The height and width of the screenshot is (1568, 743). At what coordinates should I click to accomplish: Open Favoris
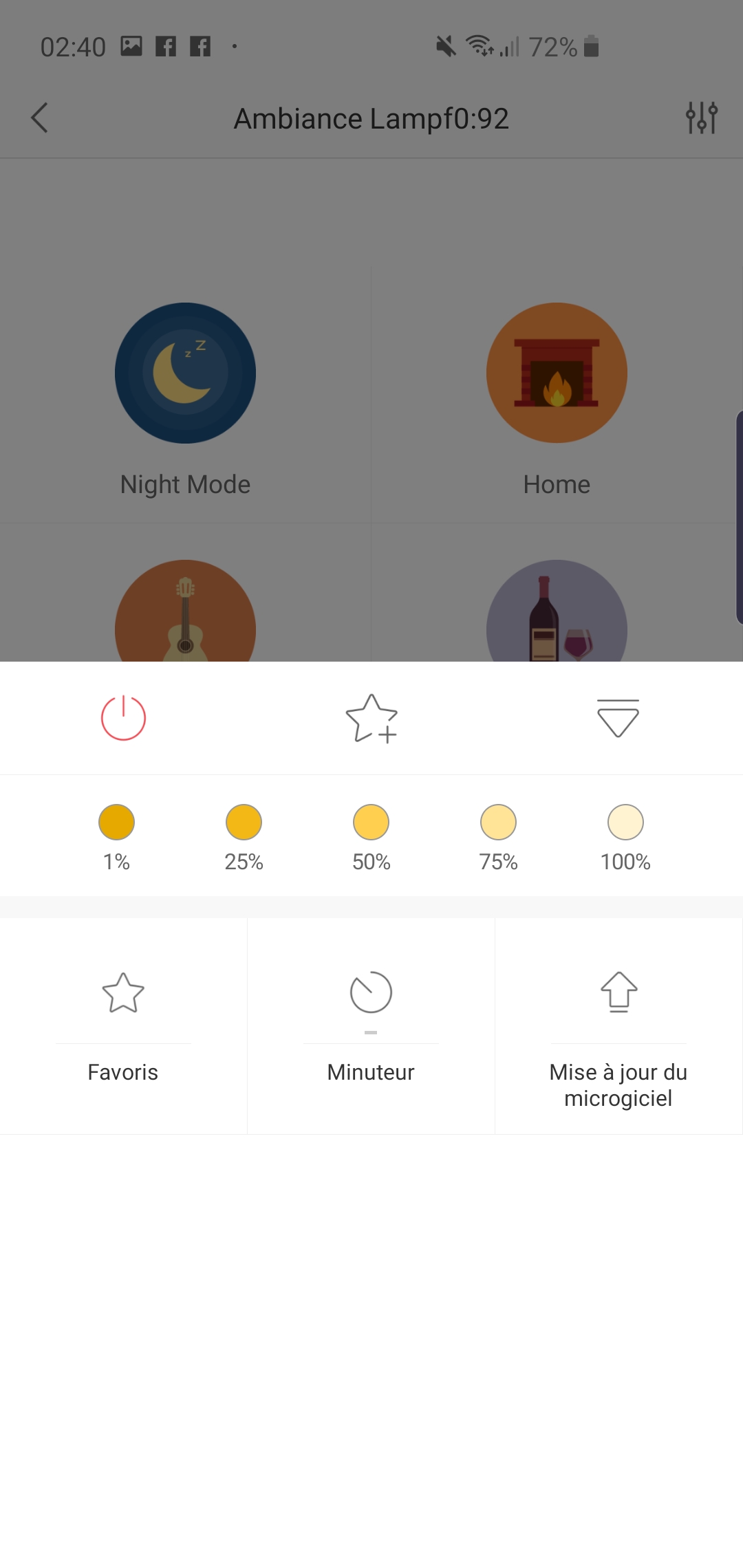tap(123, 1025)
